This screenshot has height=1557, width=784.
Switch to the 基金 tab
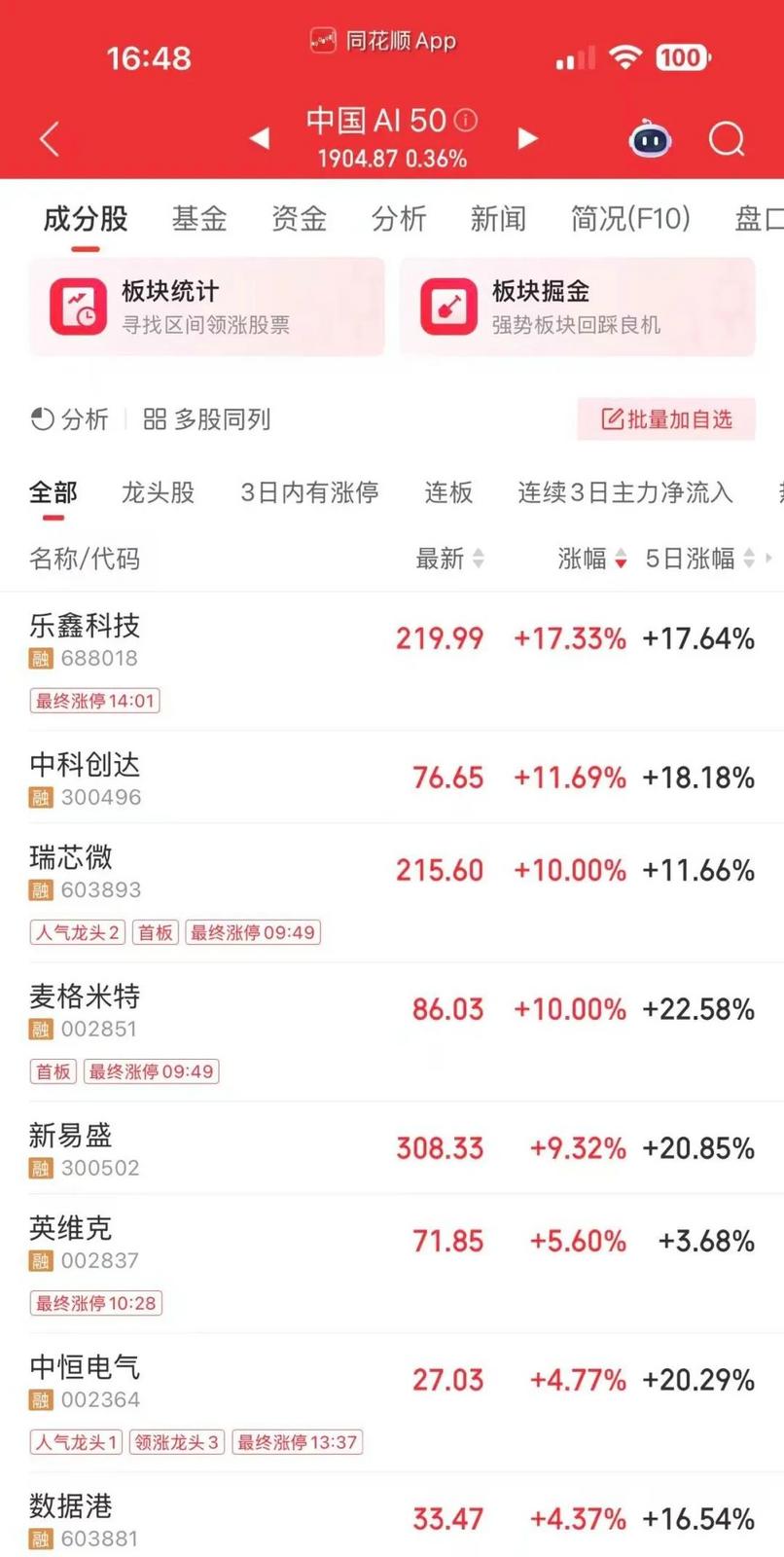click(199, 218)
